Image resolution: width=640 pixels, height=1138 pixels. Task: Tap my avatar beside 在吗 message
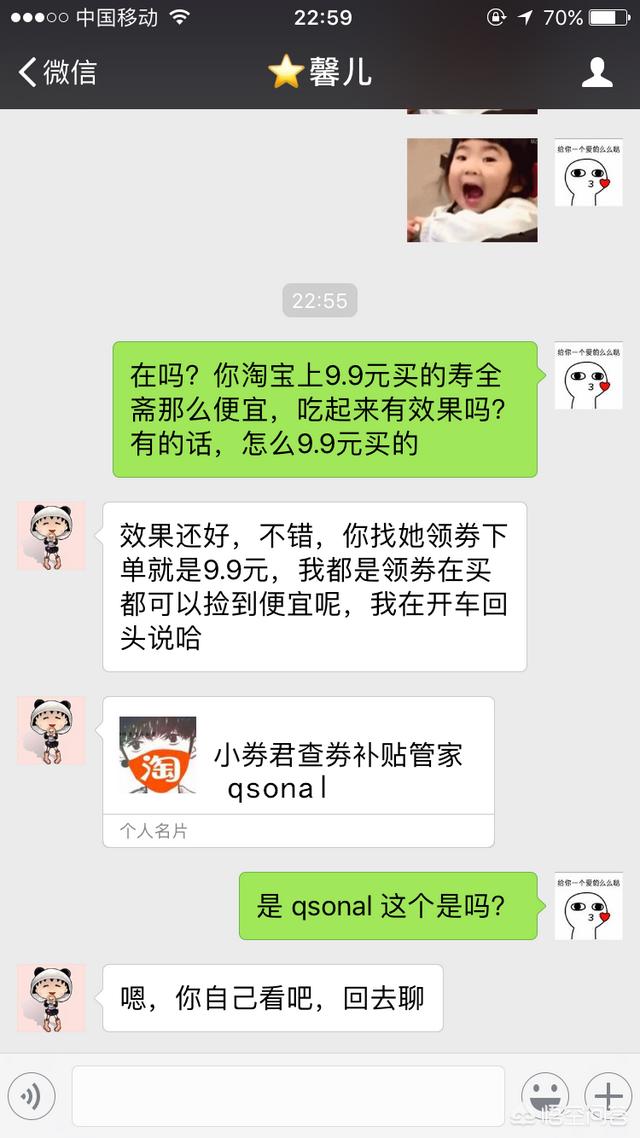coord(588,375)
